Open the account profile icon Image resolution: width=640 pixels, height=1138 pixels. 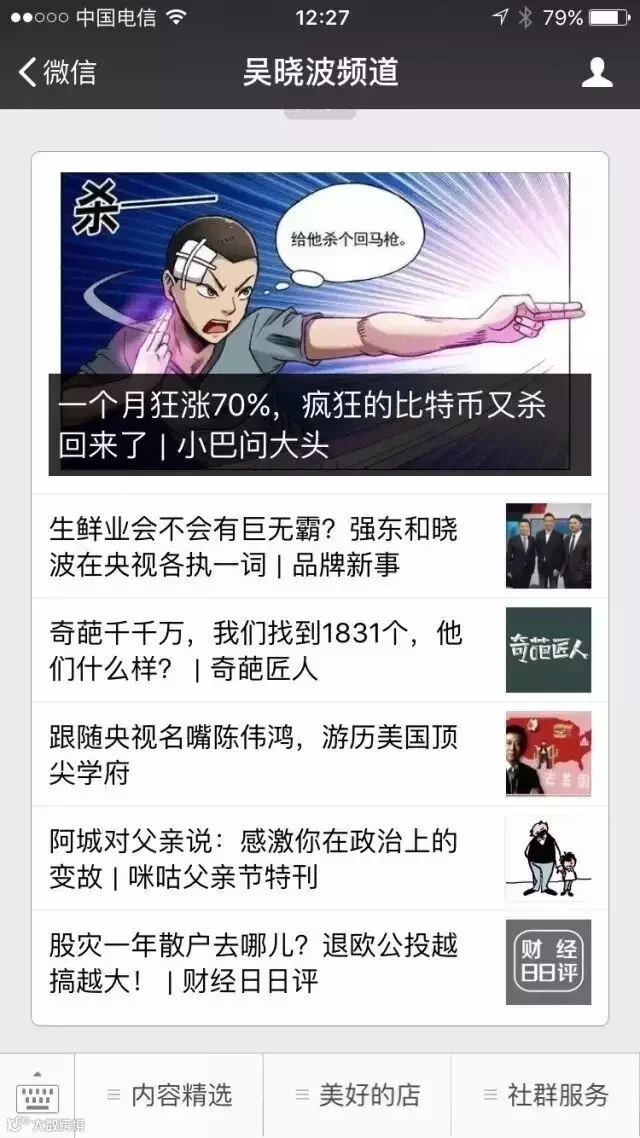(596, 73)
